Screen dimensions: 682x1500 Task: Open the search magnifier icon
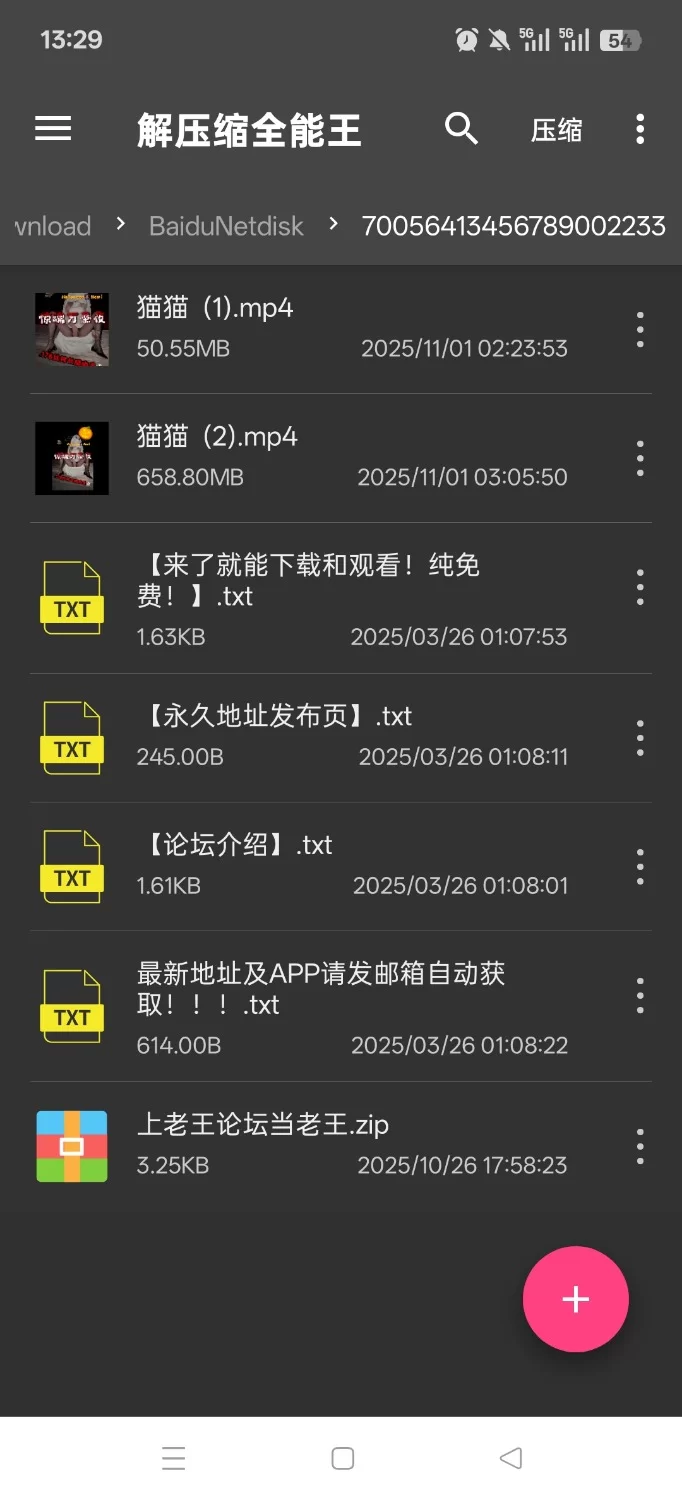(x=461, y=129)
